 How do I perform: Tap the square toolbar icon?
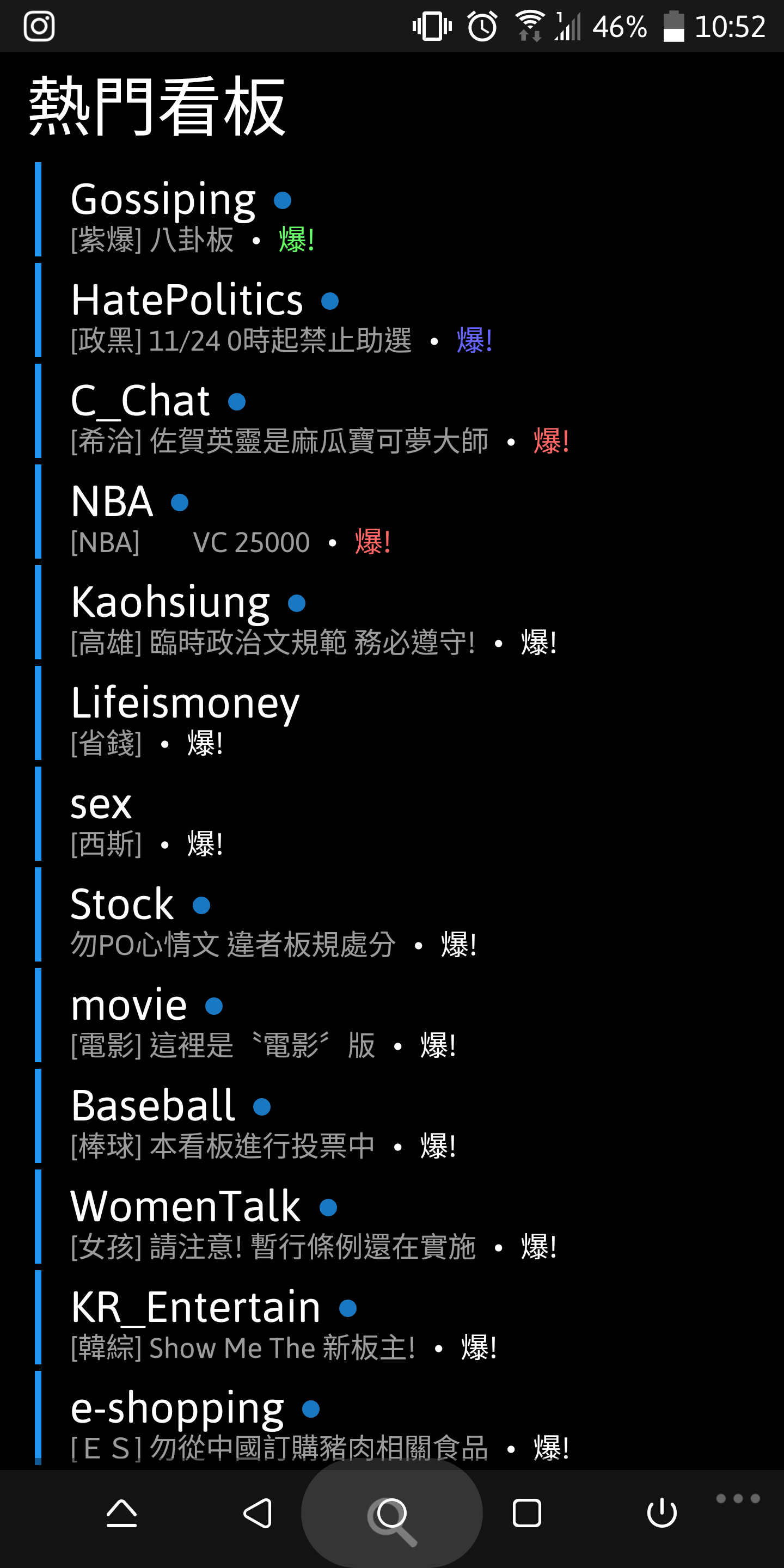[527, 1513]
